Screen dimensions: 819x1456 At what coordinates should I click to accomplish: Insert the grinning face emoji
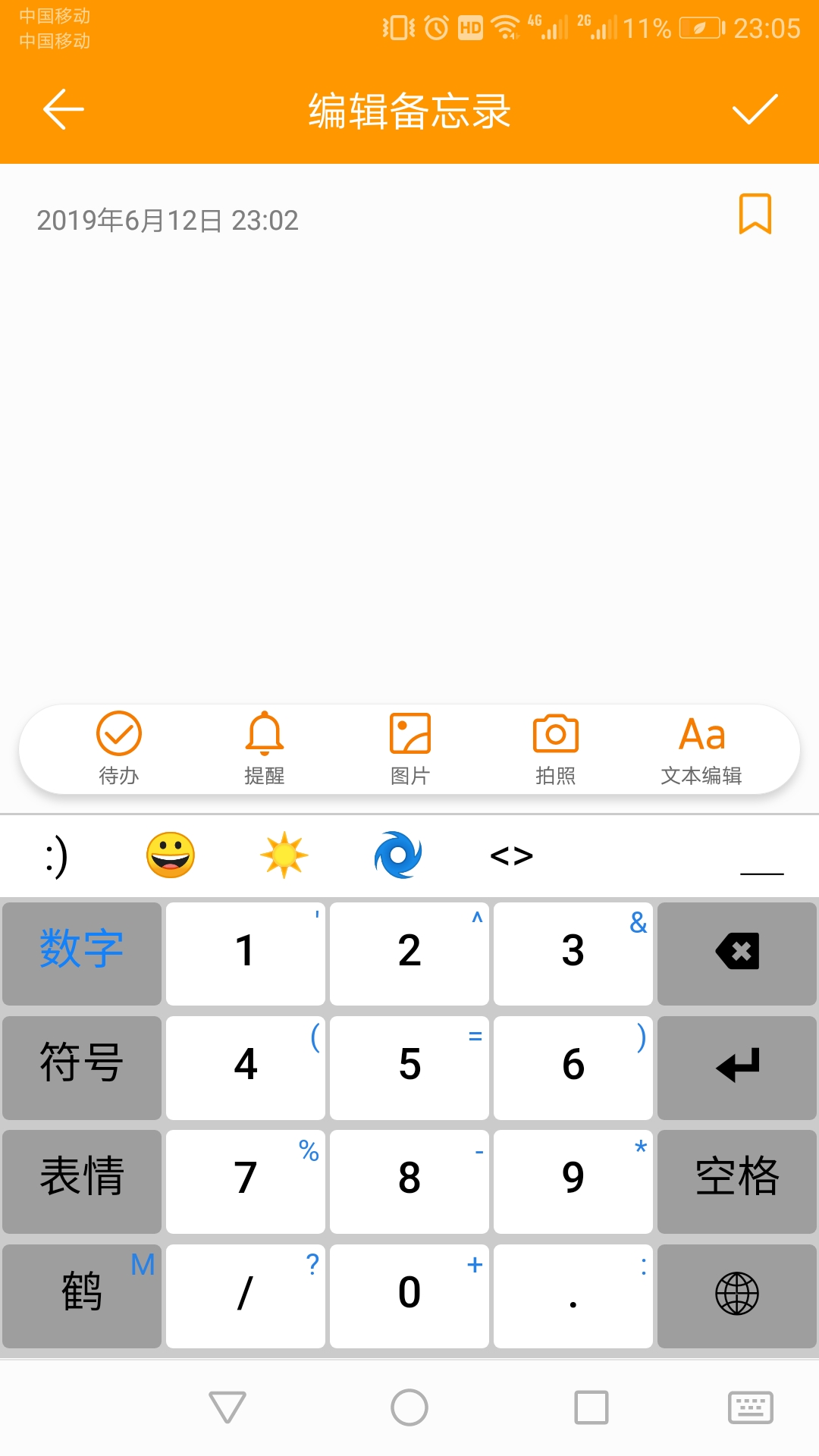171,855
